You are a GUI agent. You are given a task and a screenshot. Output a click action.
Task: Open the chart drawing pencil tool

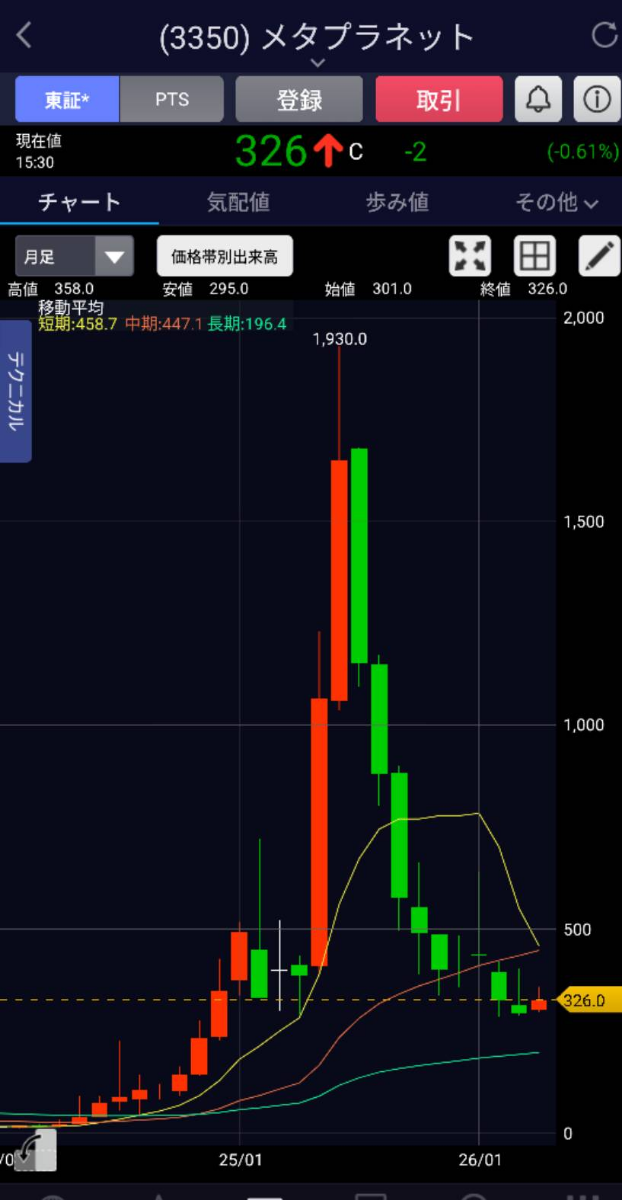click(599, 257)
